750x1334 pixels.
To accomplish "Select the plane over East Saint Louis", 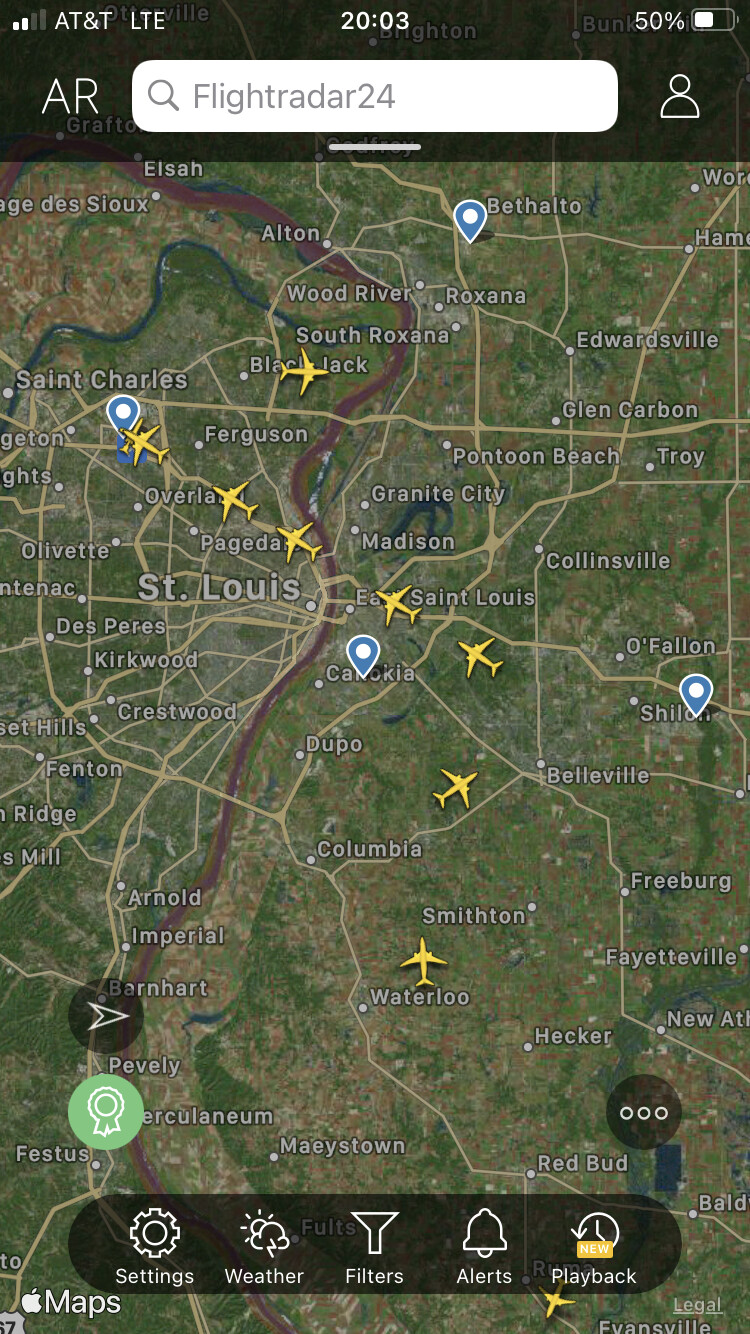I will (x=398, y=604).
